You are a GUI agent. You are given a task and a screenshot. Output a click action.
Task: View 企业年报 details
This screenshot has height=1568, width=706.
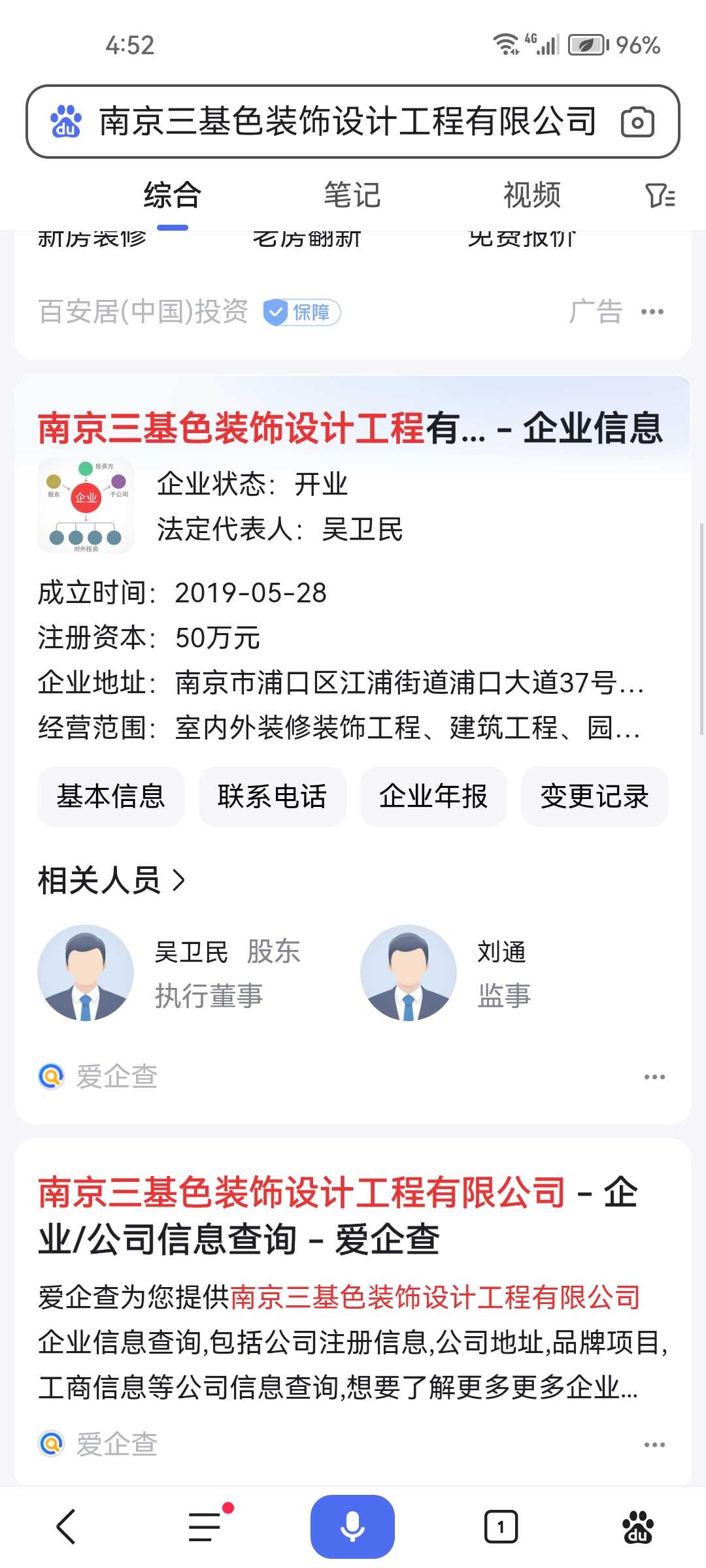pyautogui.click(x=433, y=796)
